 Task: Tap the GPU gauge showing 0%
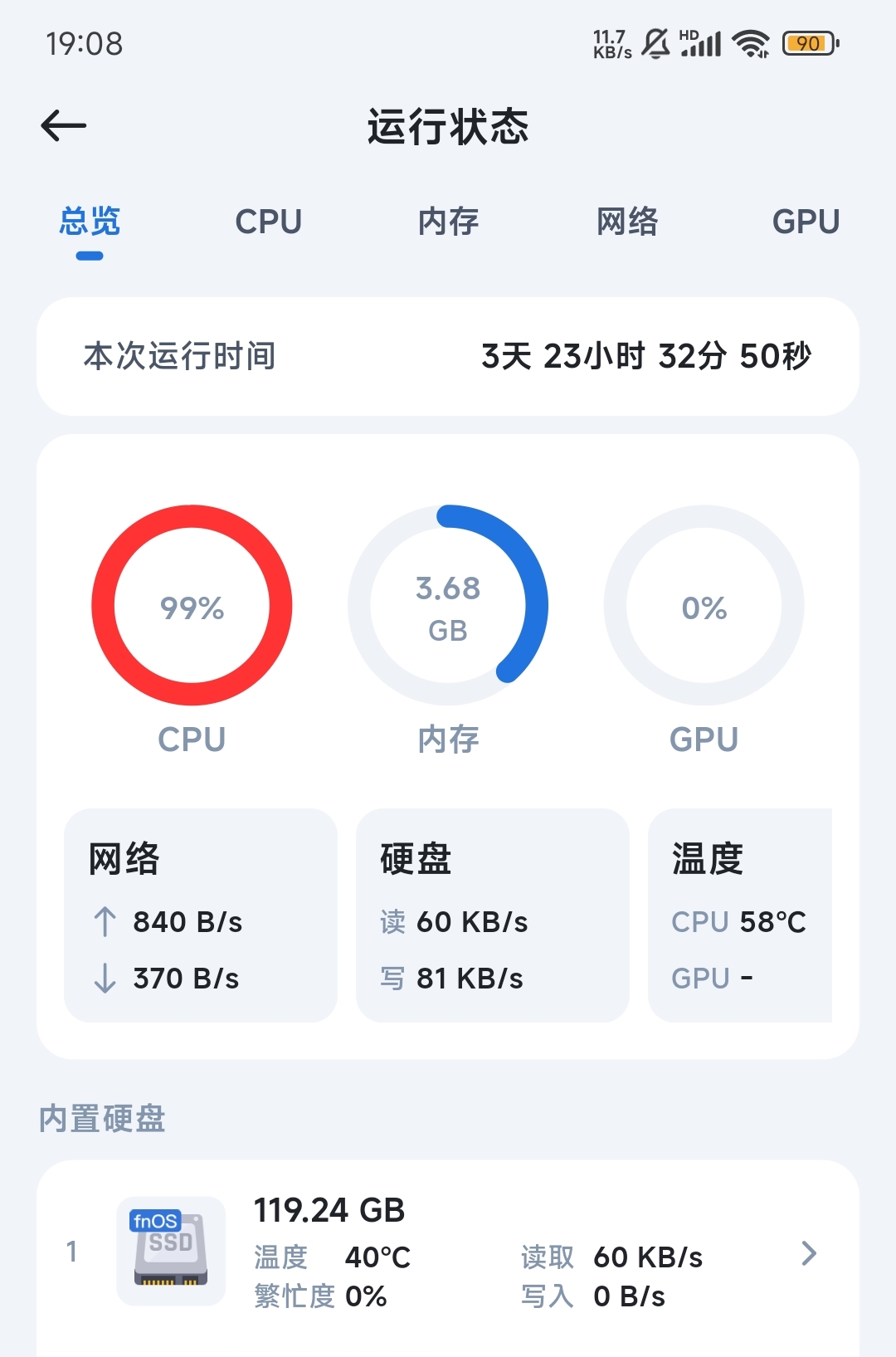pos(704,607)
